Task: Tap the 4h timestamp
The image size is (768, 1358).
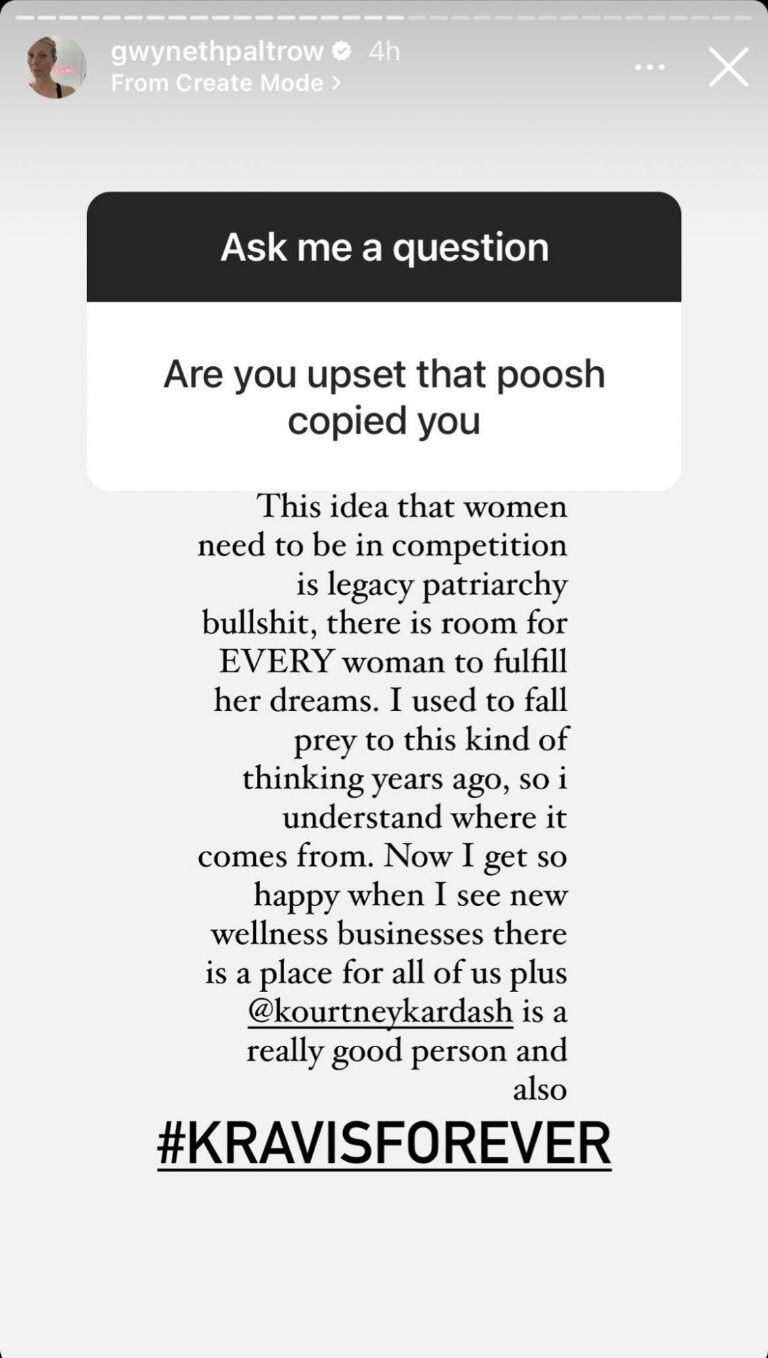Action: click(385, 52)
